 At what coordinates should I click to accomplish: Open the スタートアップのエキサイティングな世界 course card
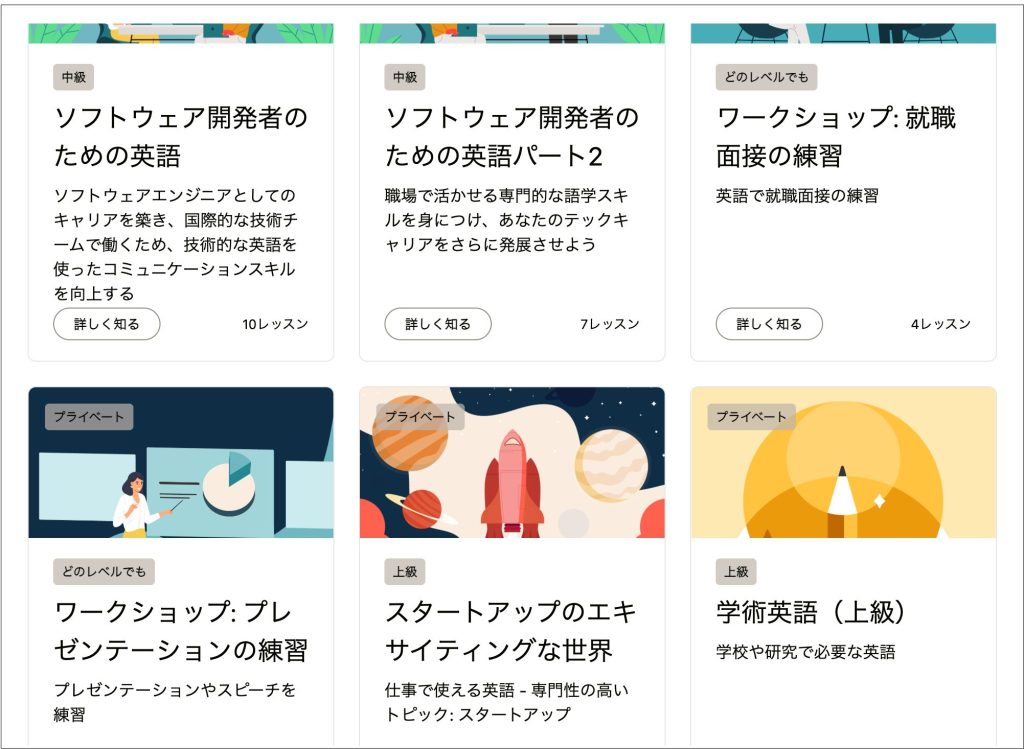[x=511, y=630]
